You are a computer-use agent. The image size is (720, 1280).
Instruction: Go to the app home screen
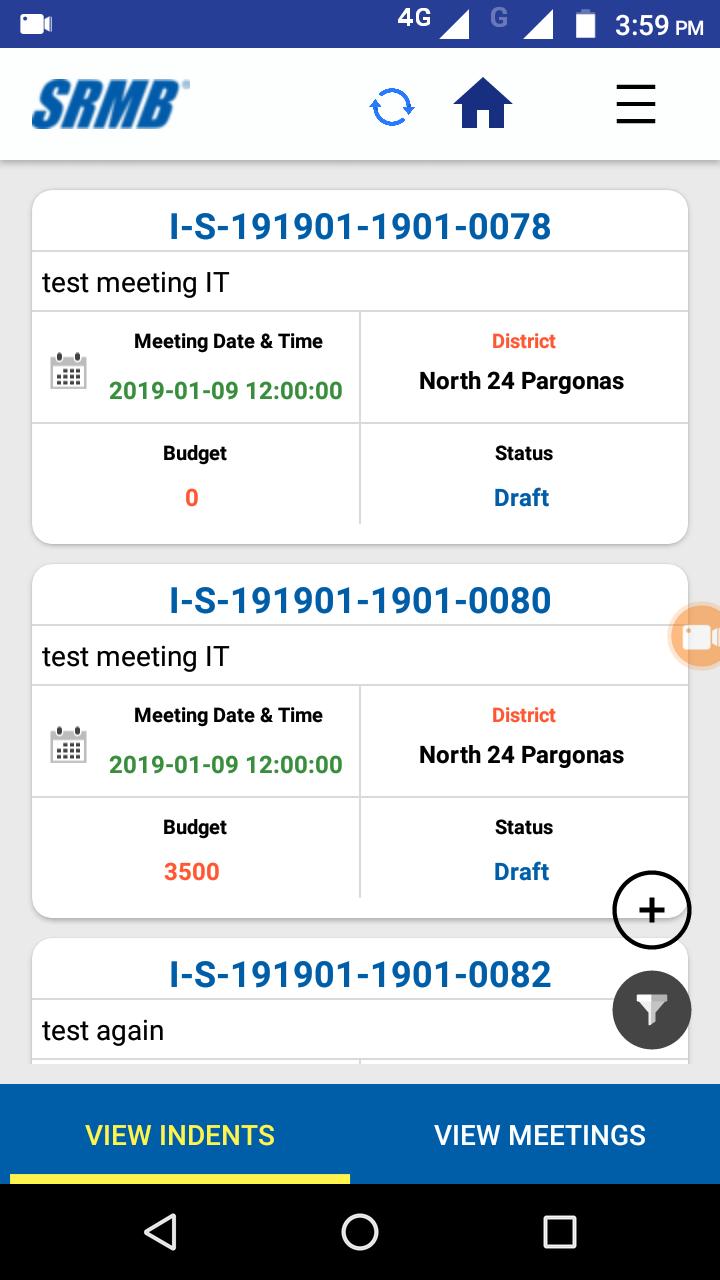pos(482,104)
